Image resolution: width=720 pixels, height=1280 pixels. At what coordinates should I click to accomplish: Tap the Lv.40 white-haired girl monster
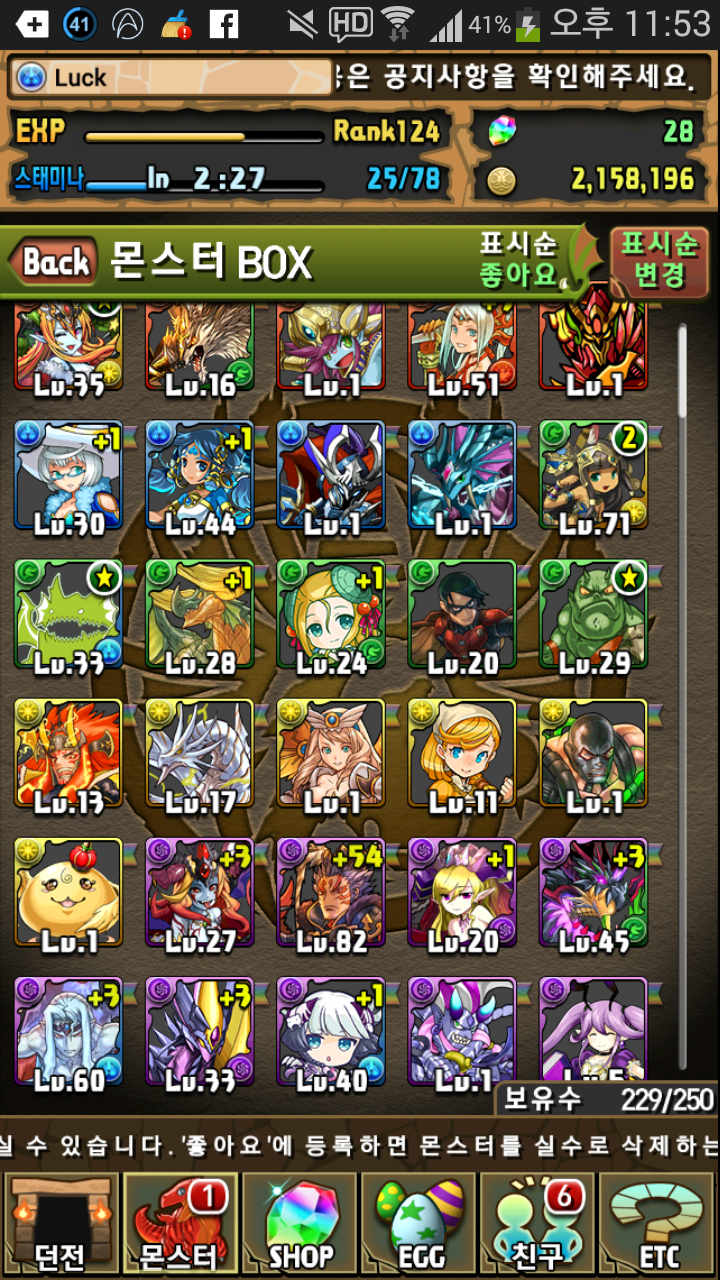pyautogui.click(x=331, y=1032)
